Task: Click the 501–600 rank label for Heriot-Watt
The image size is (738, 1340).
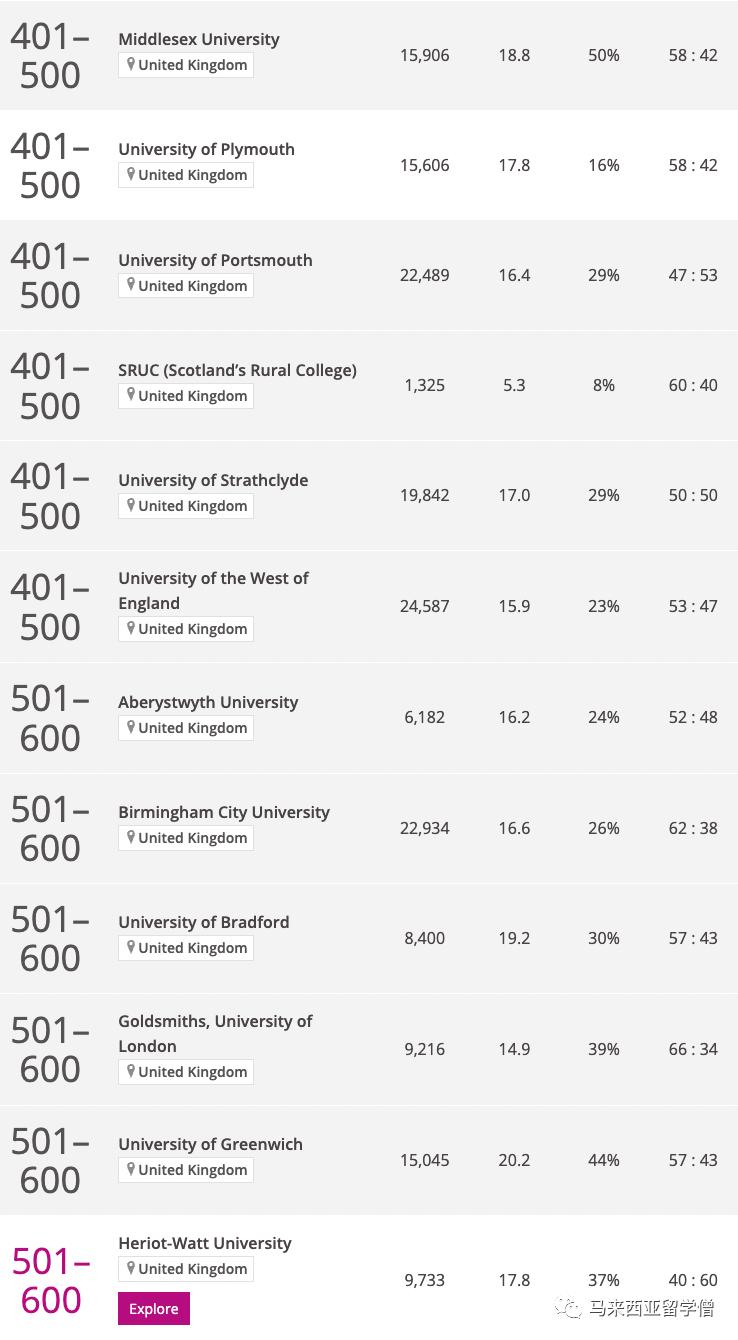Action: pos(49,1270)
